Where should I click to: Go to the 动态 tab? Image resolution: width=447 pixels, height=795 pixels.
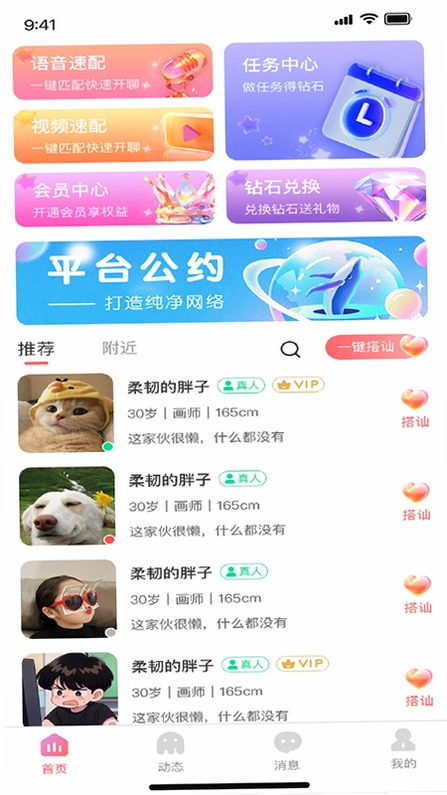coord(170,752)
